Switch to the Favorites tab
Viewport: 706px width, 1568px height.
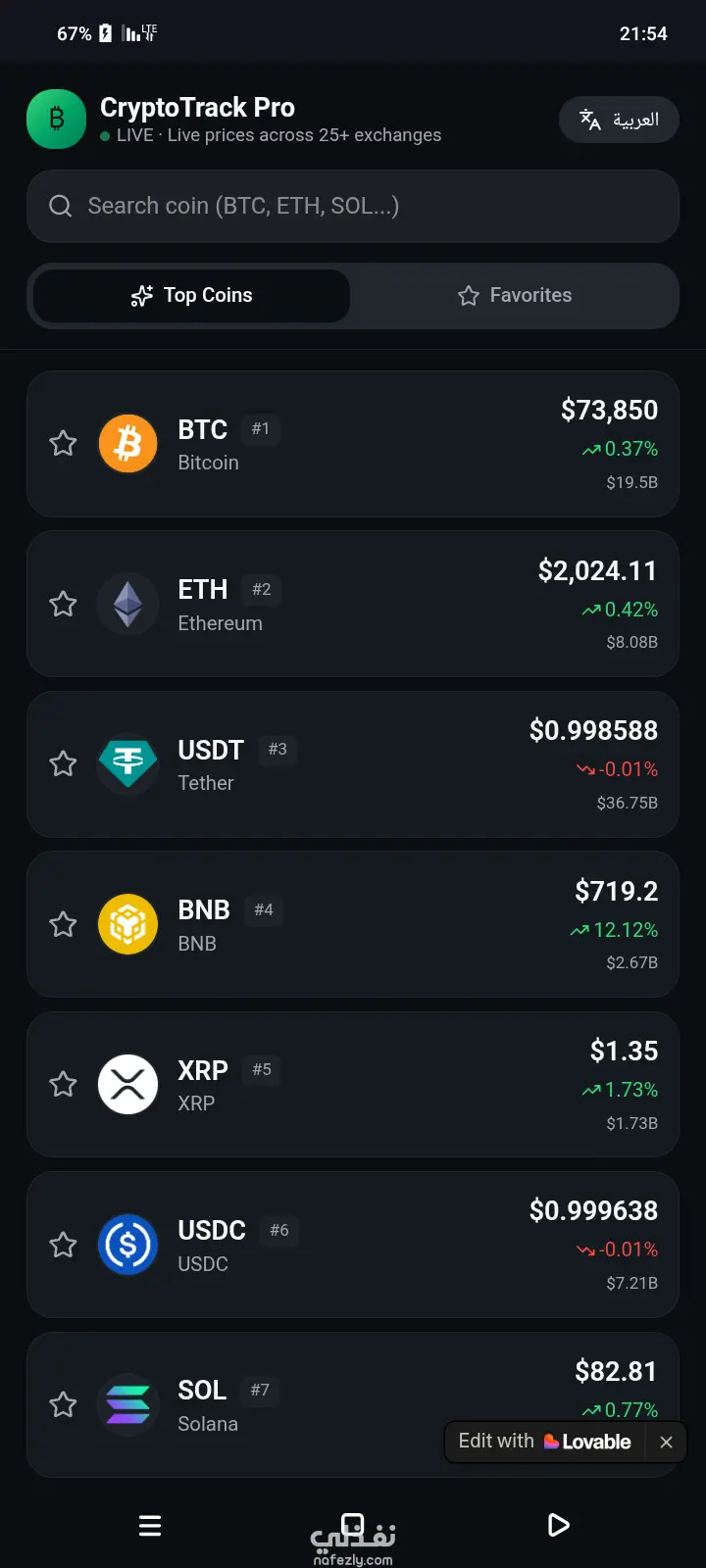click(x=515, y=296)
